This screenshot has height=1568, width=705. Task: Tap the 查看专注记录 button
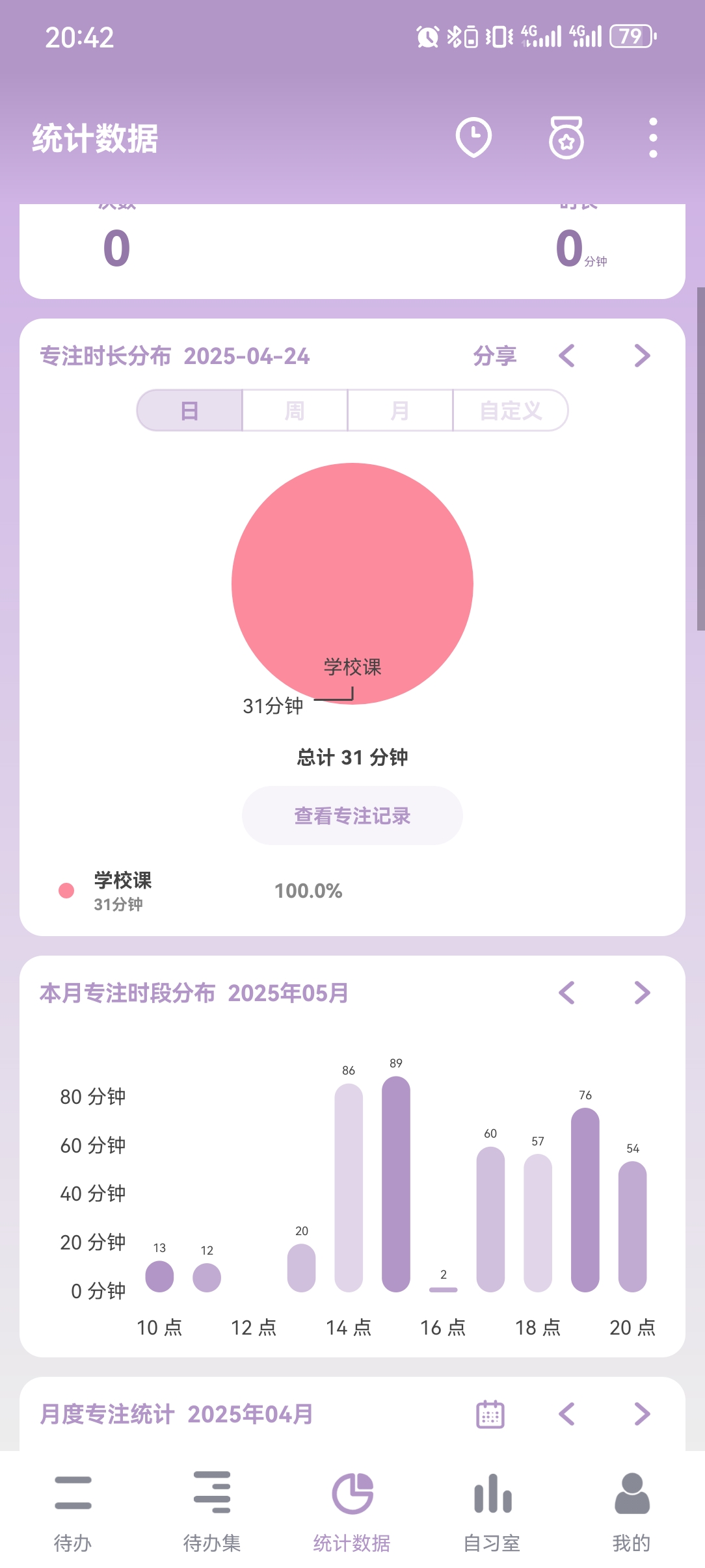coord(352,816)
